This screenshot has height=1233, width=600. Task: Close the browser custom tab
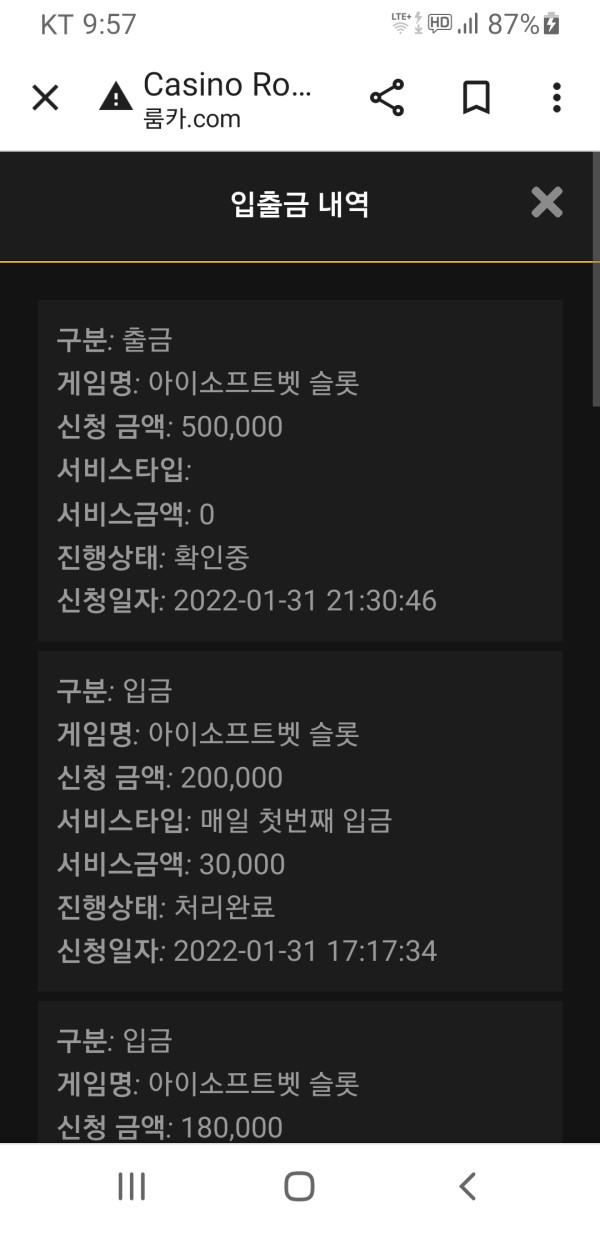click(45, 98)
